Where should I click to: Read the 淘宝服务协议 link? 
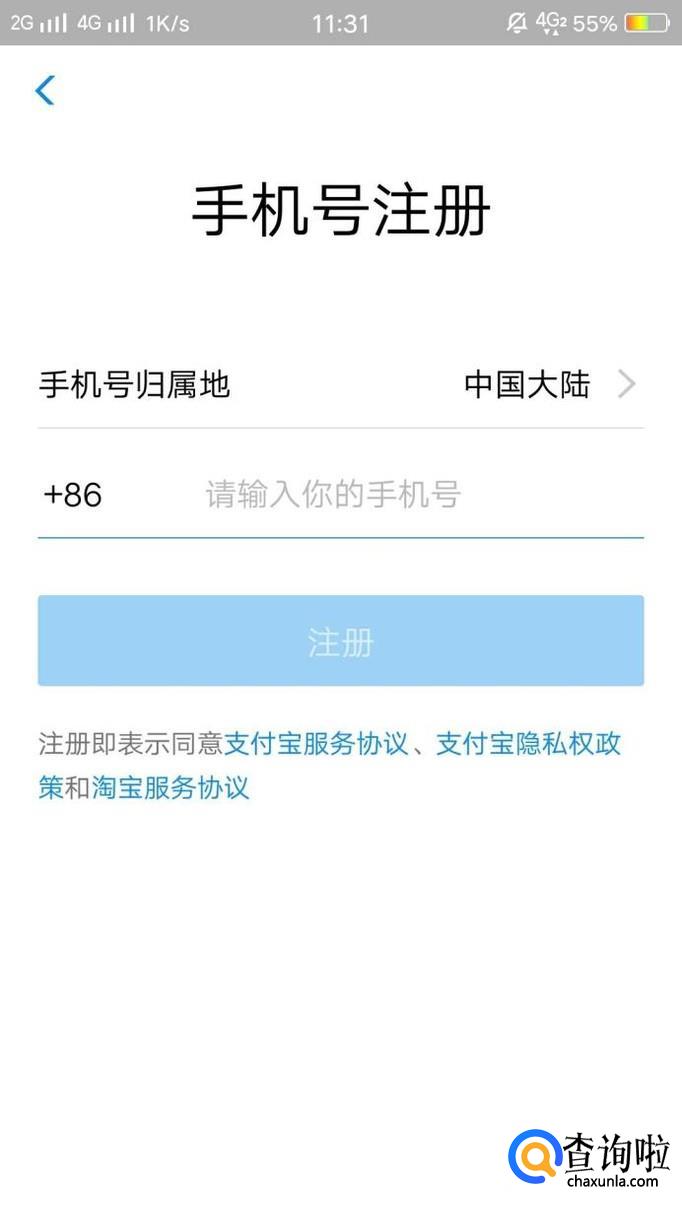tap(170, 788)
